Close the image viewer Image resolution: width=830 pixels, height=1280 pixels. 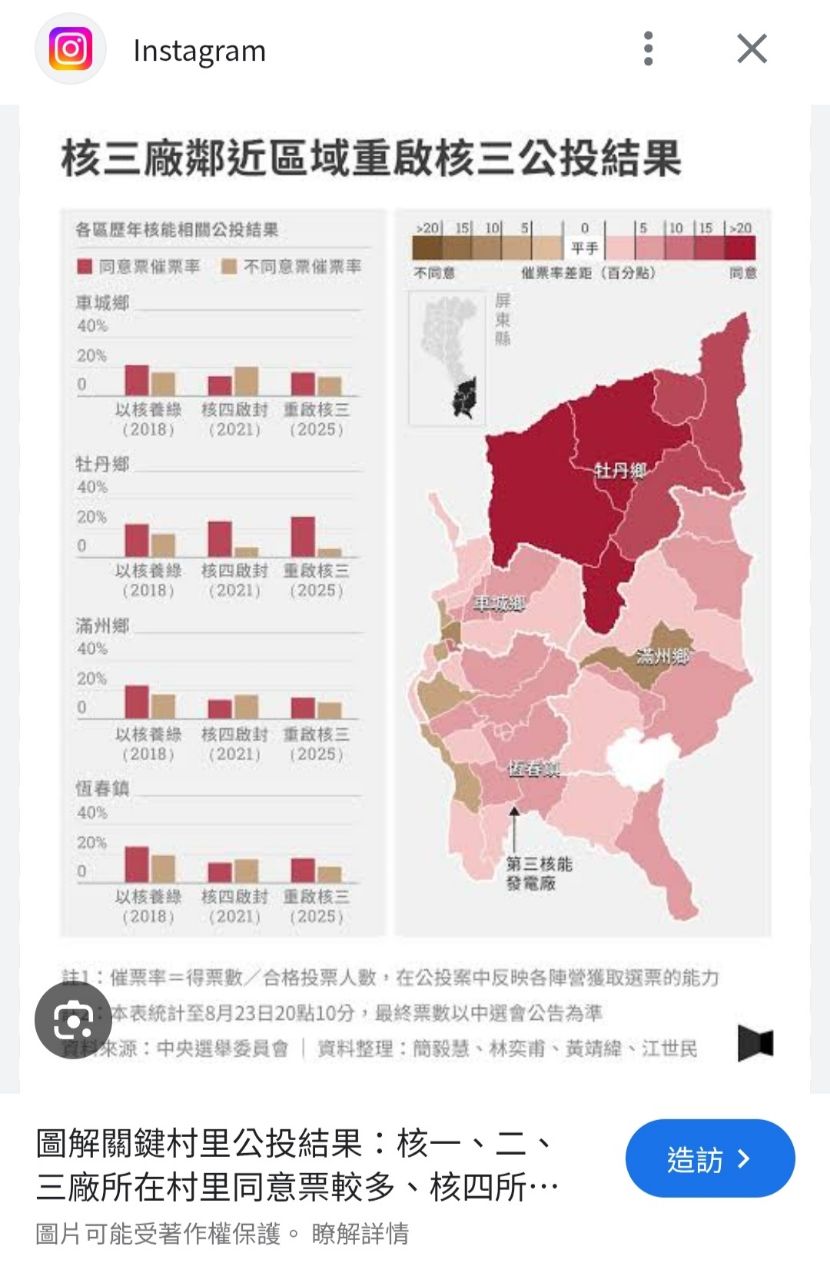tap(752, 48)
